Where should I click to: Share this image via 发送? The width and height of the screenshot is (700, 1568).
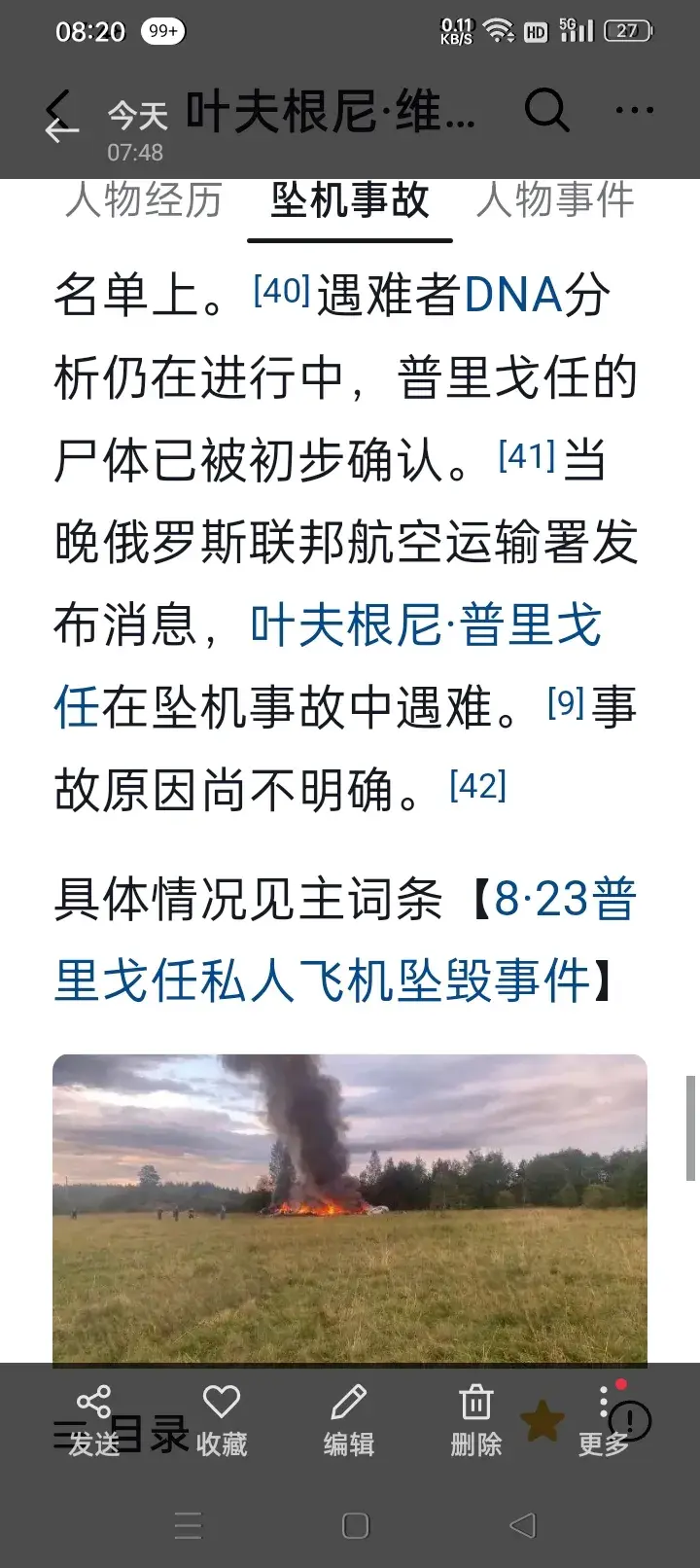tap(93, 1420)
